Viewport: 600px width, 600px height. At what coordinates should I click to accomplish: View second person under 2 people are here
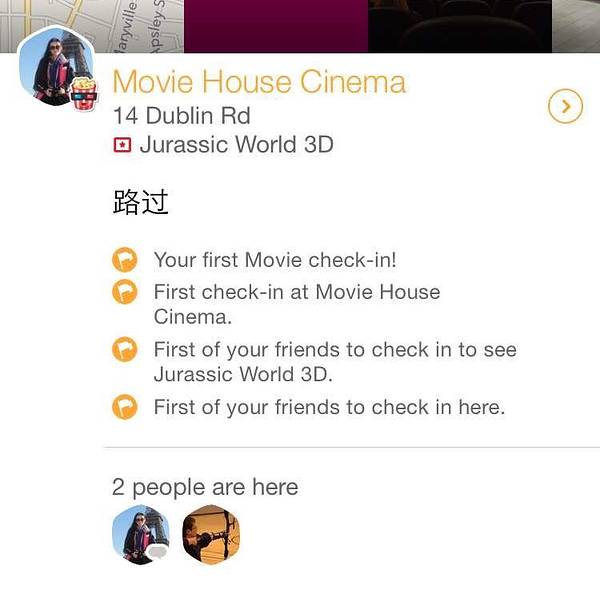211,535
